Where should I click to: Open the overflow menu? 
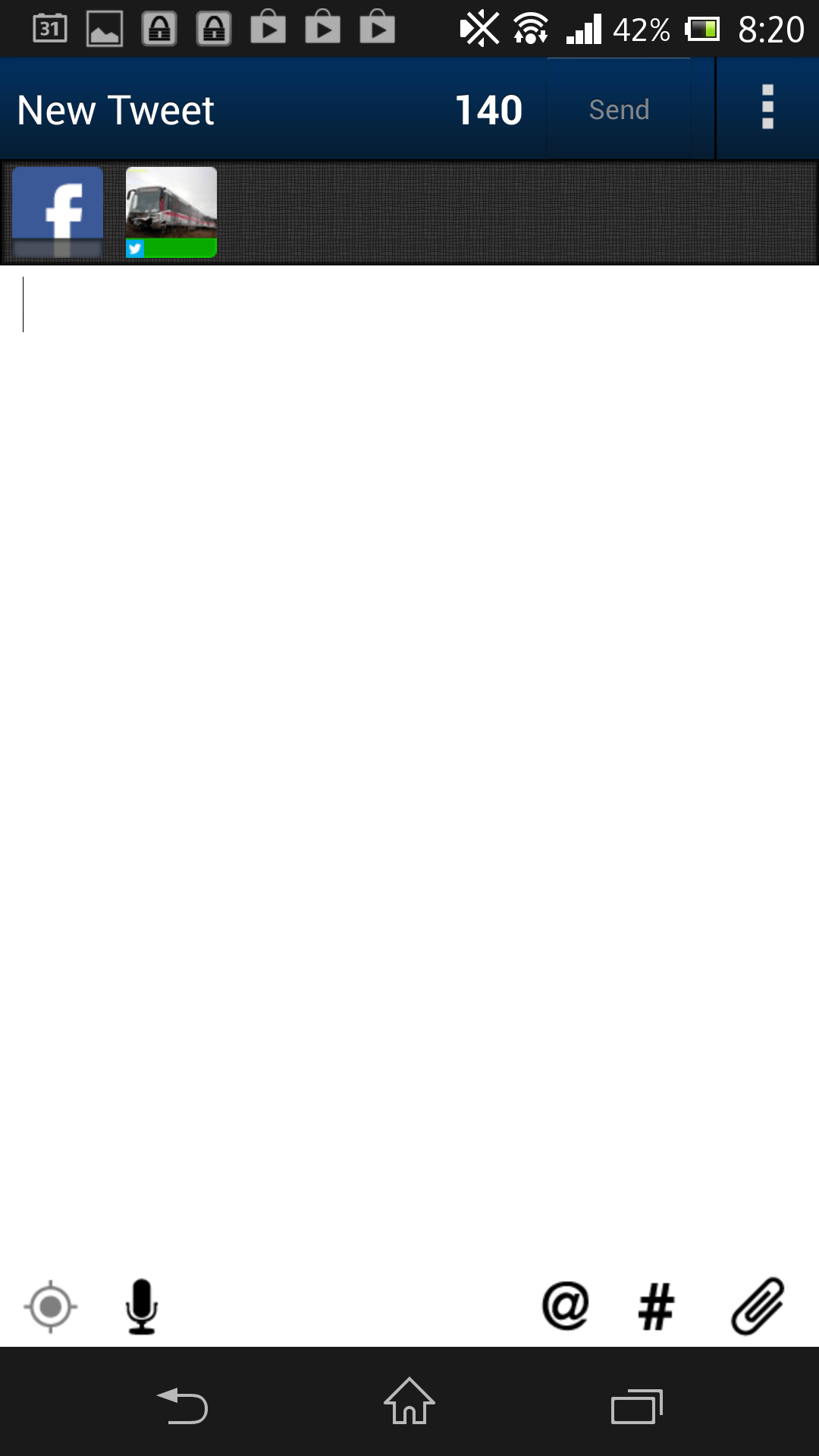click(x=767, y=108)
